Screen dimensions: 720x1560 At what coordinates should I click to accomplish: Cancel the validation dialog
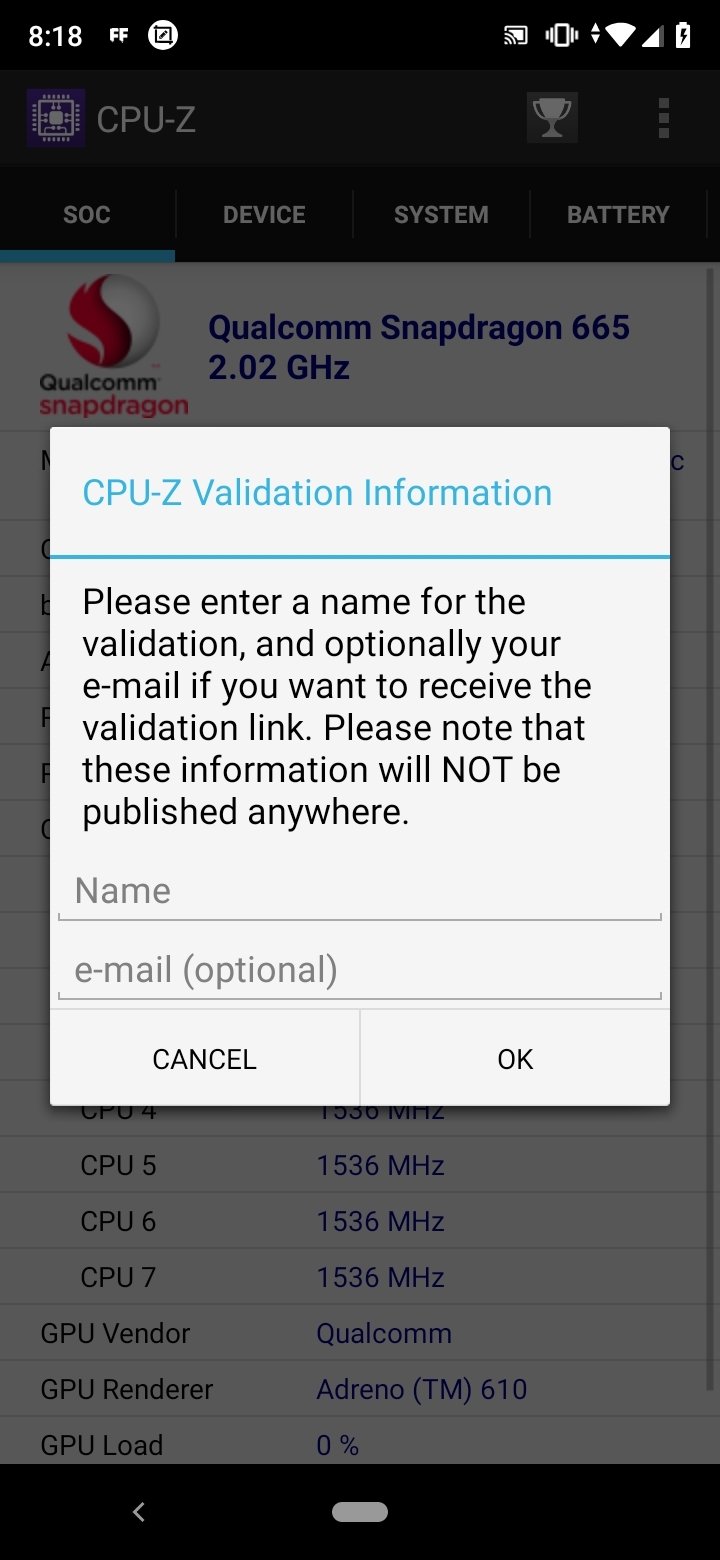[x=204, y=1059]
